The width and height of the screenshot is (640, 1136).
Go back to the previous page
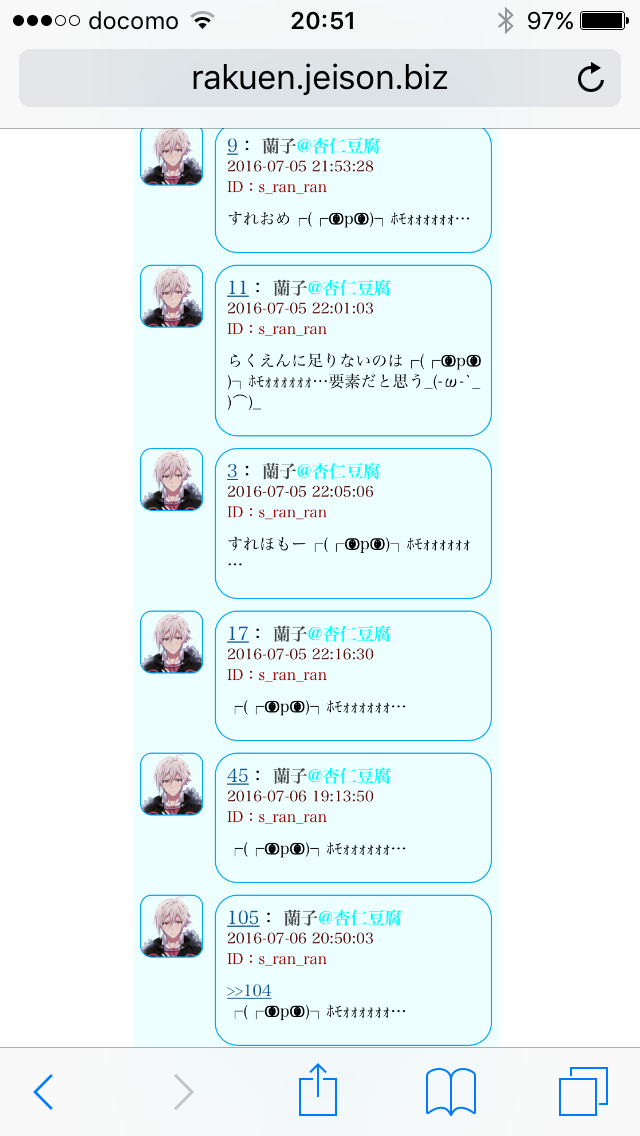point(42,1092)
